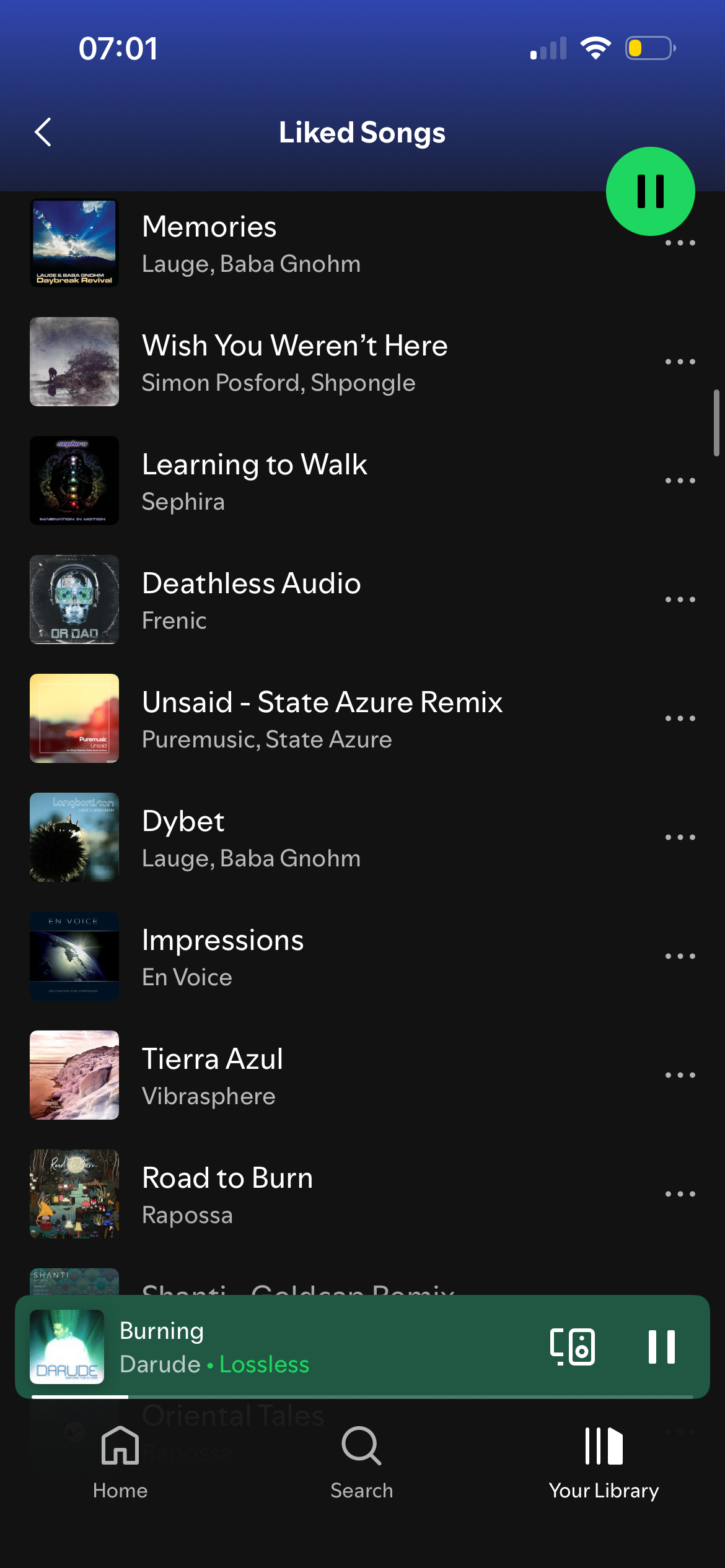Open more options for Impressions
Viewport: 725px width, 1568px height.
tap(680, 956)
